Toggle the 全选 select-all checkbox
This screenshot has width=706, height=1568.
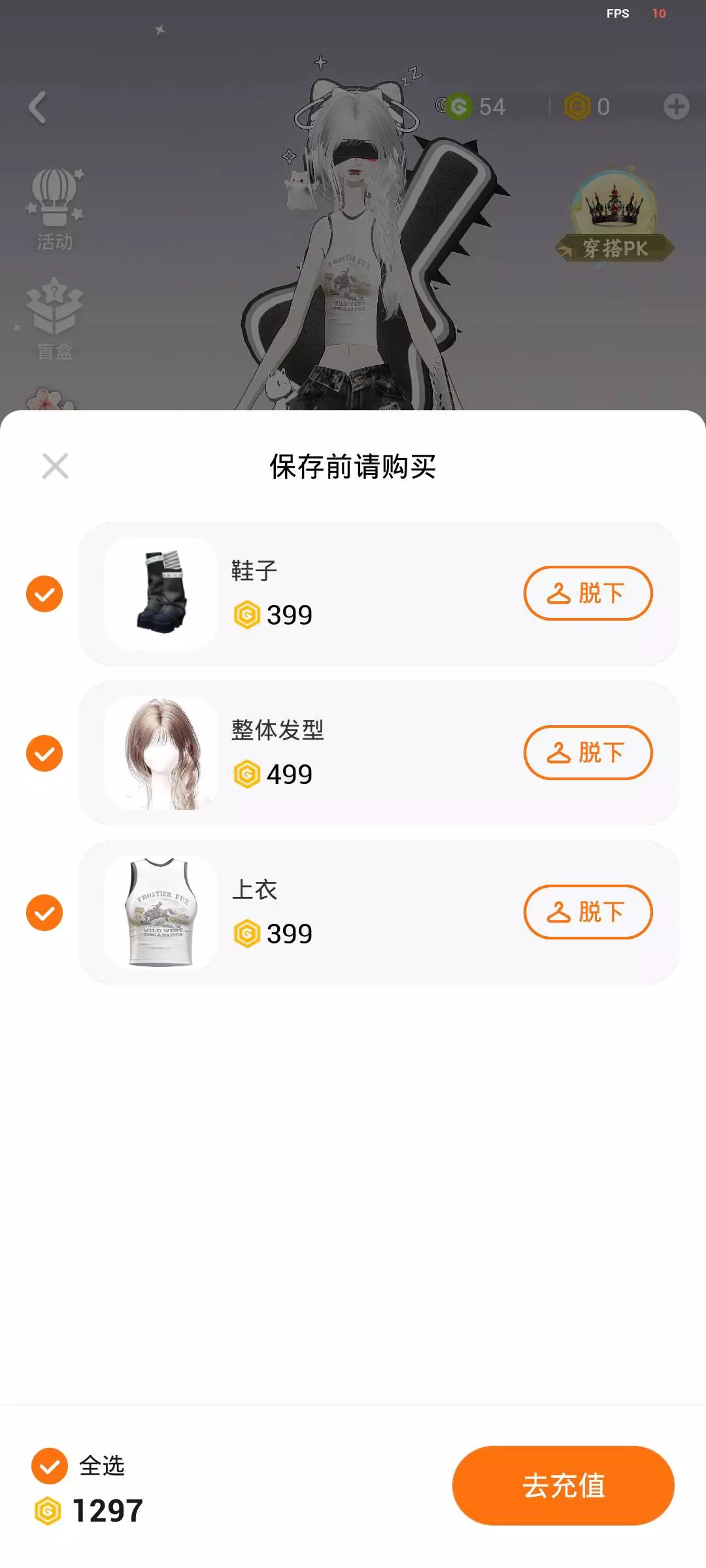coord(50,1466)
